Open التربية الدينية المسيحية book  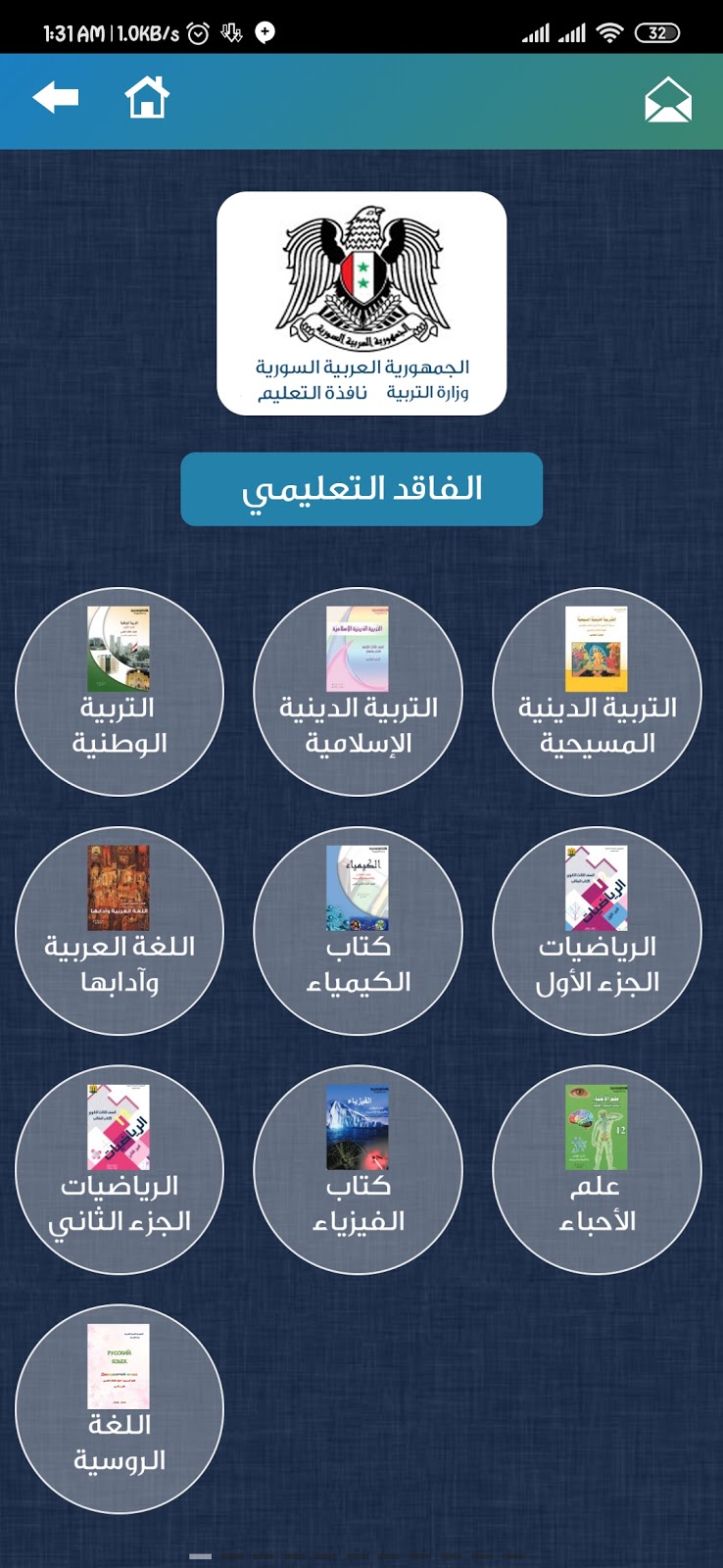click(597, 692)
